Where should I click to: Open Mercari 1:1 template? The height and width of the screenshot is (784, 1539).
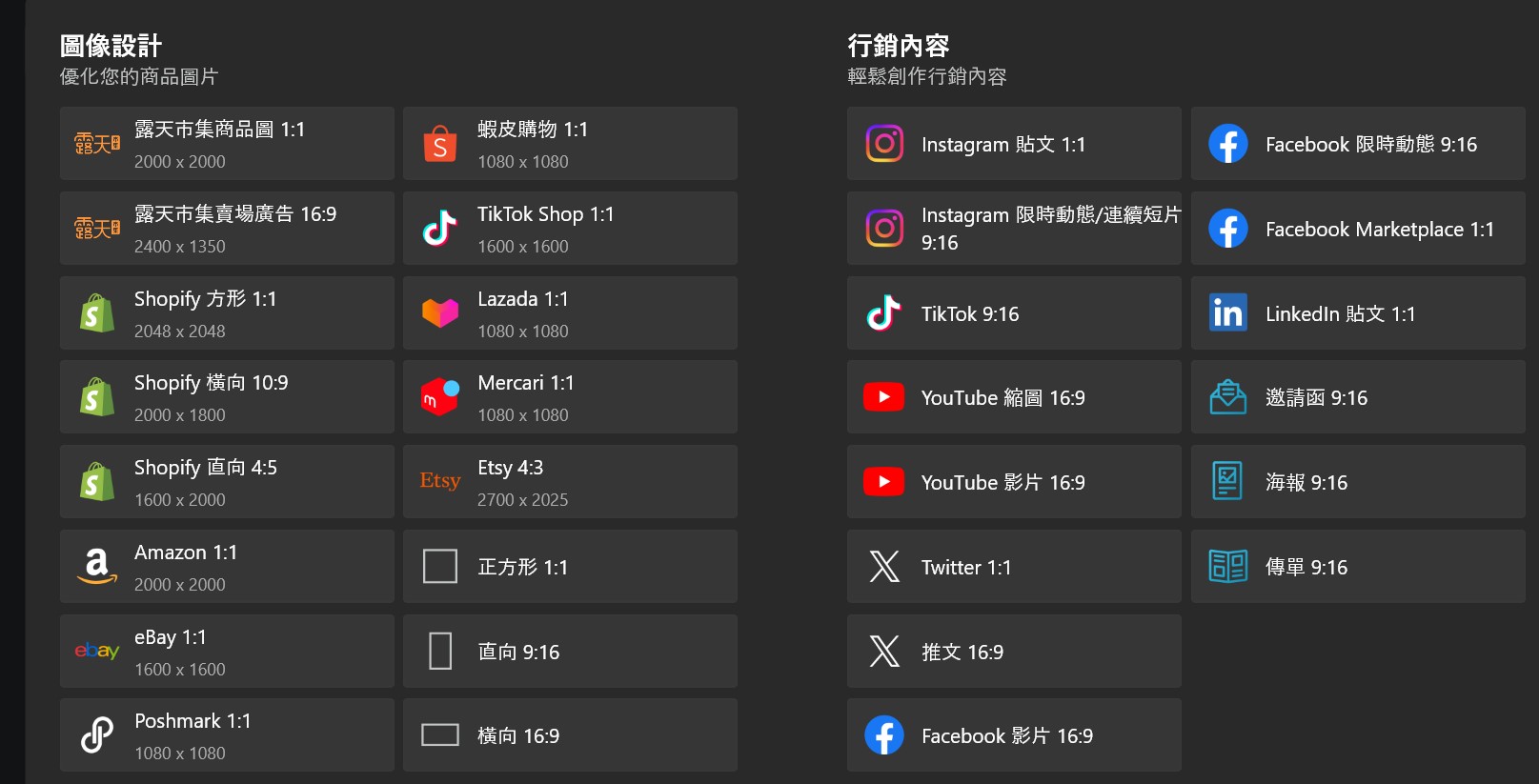point(570,397)
